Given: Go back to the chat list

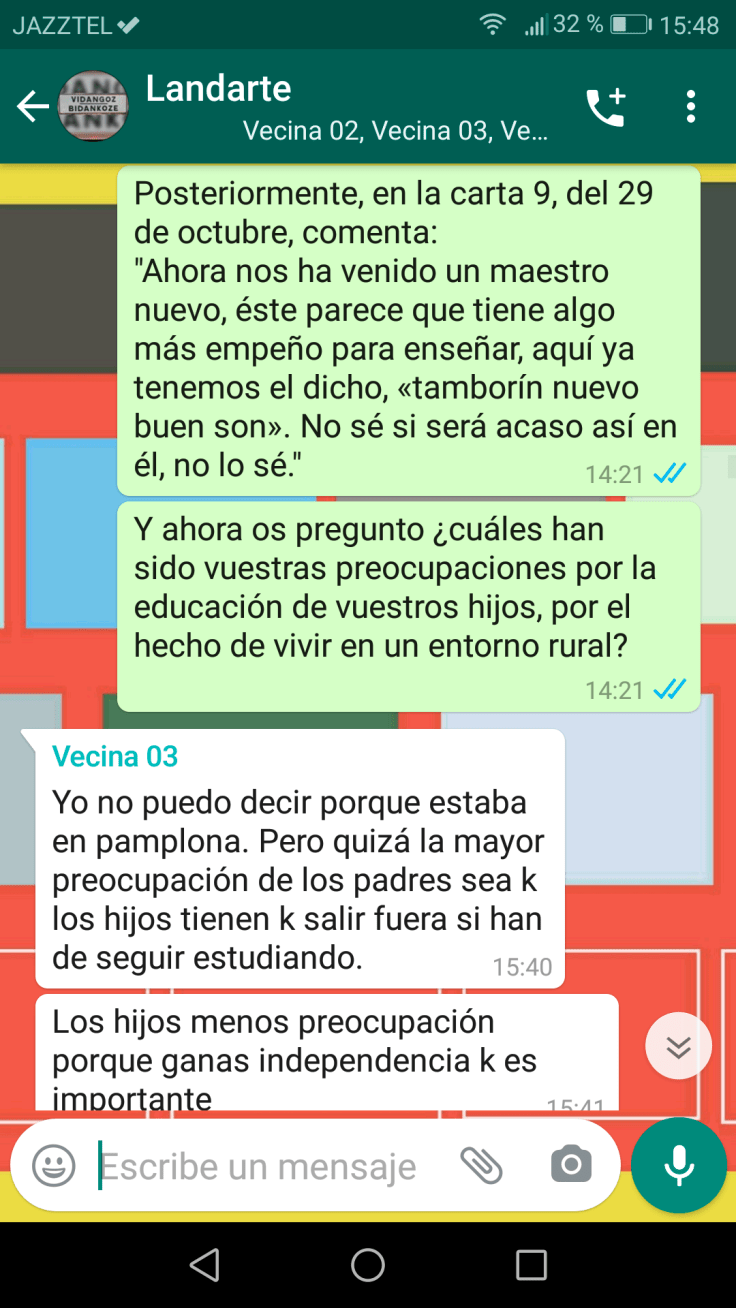Looking at the screenshot, I should [x=33, y=107].
